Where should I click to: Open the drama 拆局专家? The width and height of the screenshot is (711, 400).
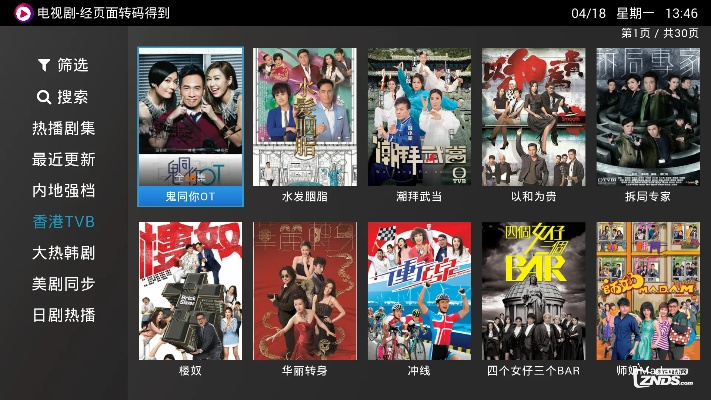(x=648, y=118)
